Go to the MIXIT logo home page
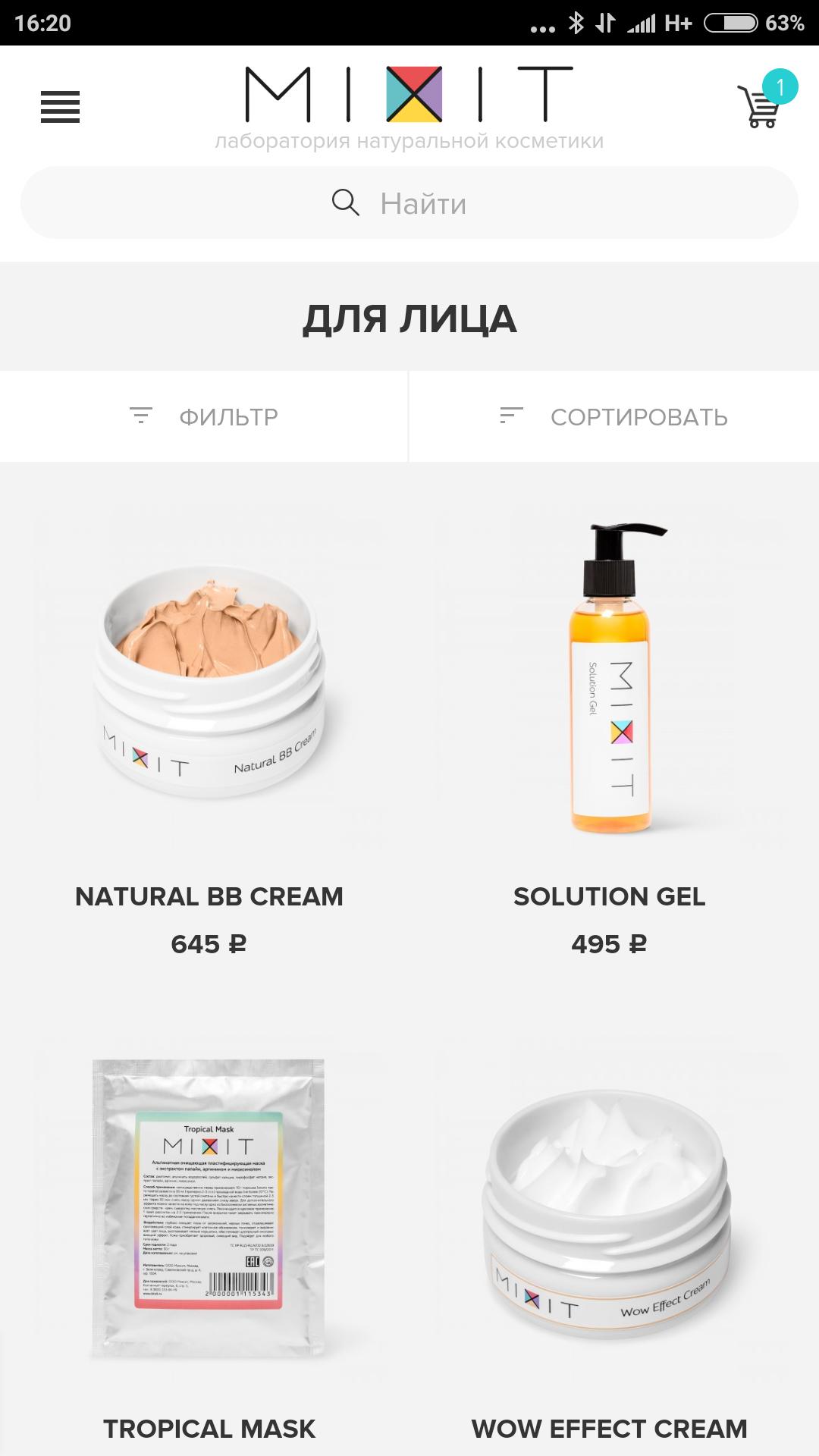The width and height of the screenshot is (819, 1456). [x=409, y=95]
